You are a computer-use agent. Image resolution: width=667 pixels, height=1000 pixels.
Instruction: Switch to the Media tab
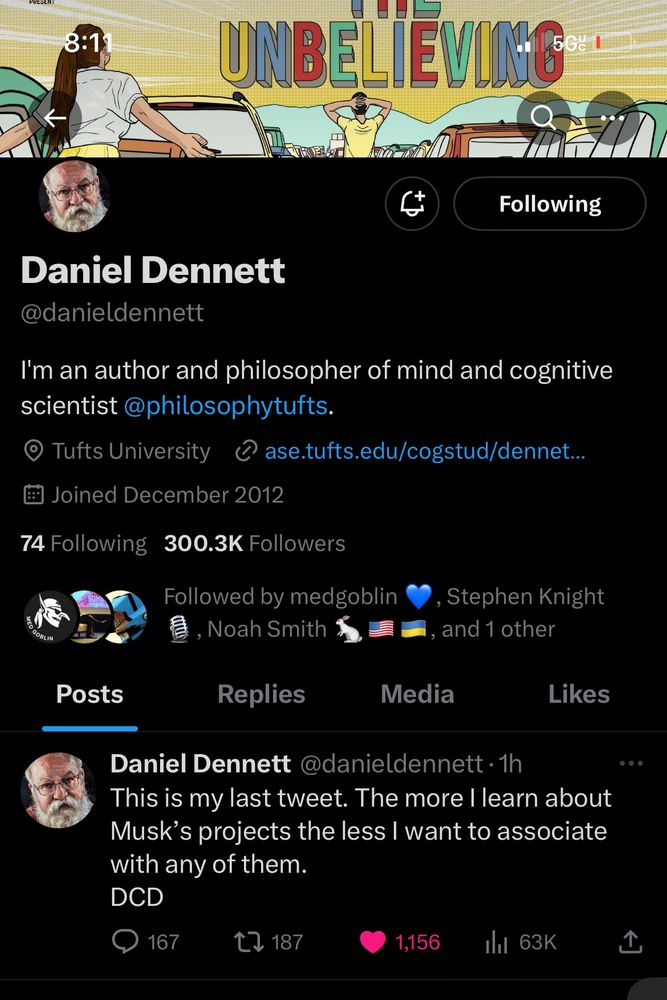pyautogui.click(x=417, y=694)
